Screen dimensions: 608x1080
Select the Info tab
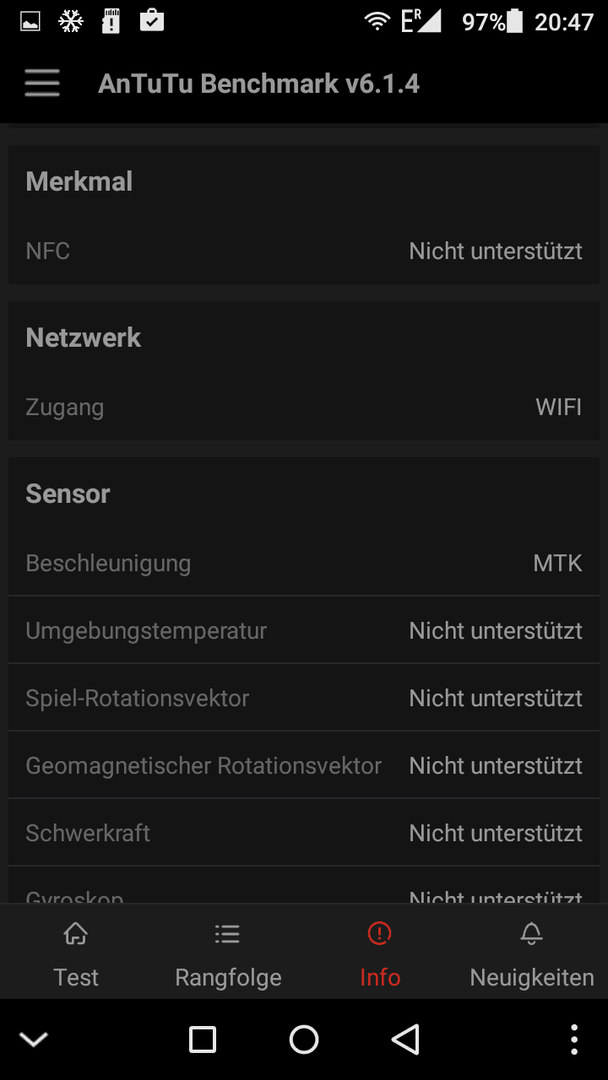click(380, 955)
